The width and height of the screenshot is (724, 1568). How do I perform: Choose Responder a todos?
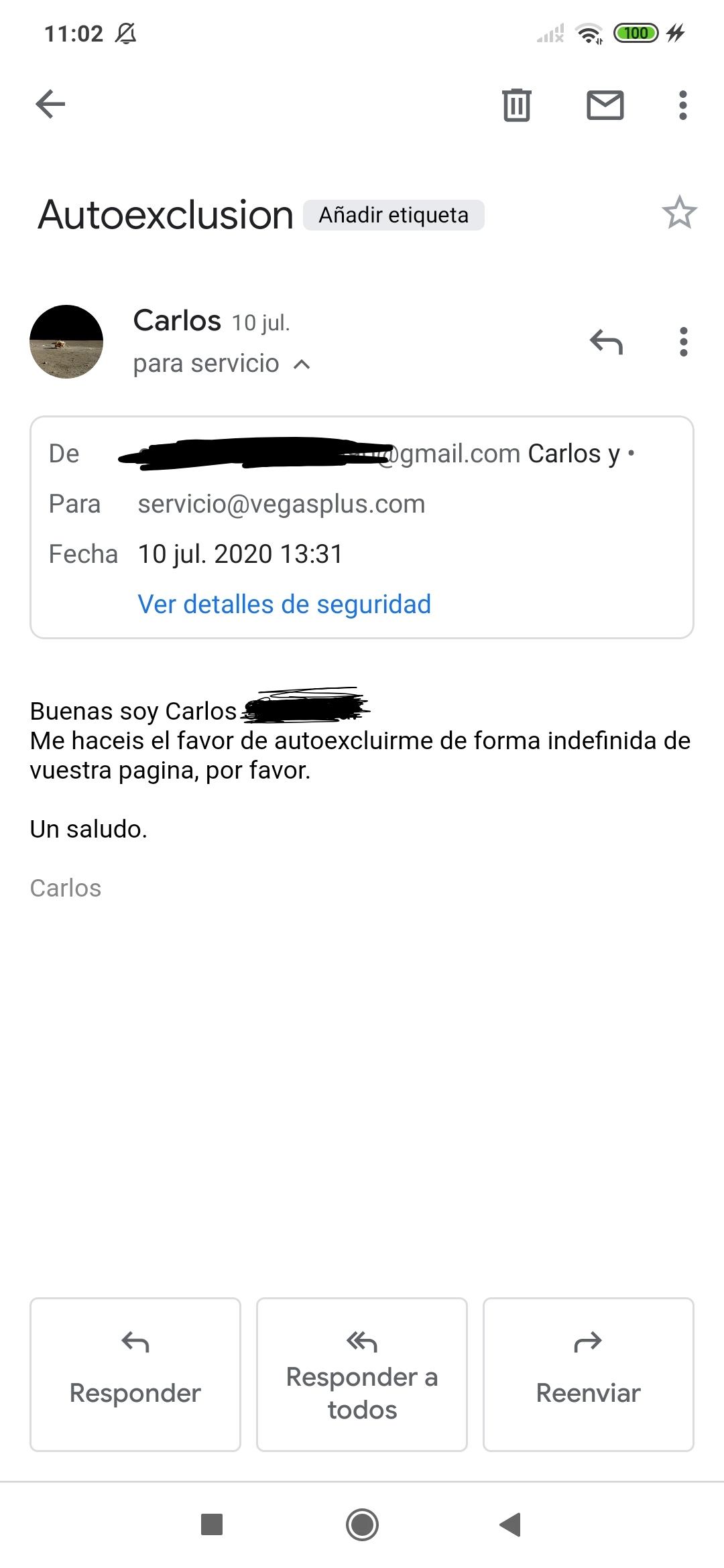click(362, 1374)
